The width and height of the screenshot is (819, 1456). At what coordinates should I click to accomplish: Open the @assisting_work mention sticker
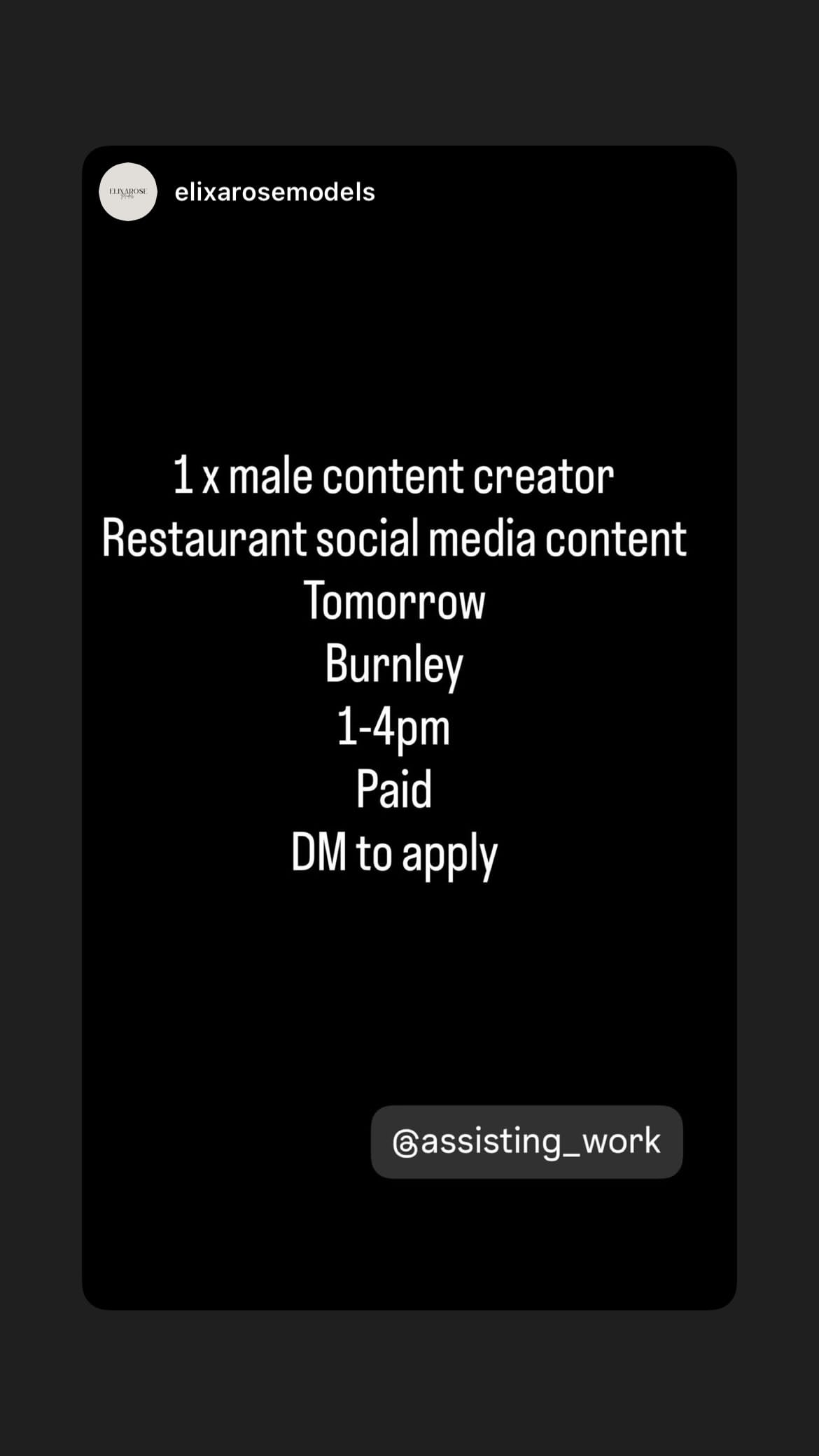pyautogui.click(x=527, y=1142)
